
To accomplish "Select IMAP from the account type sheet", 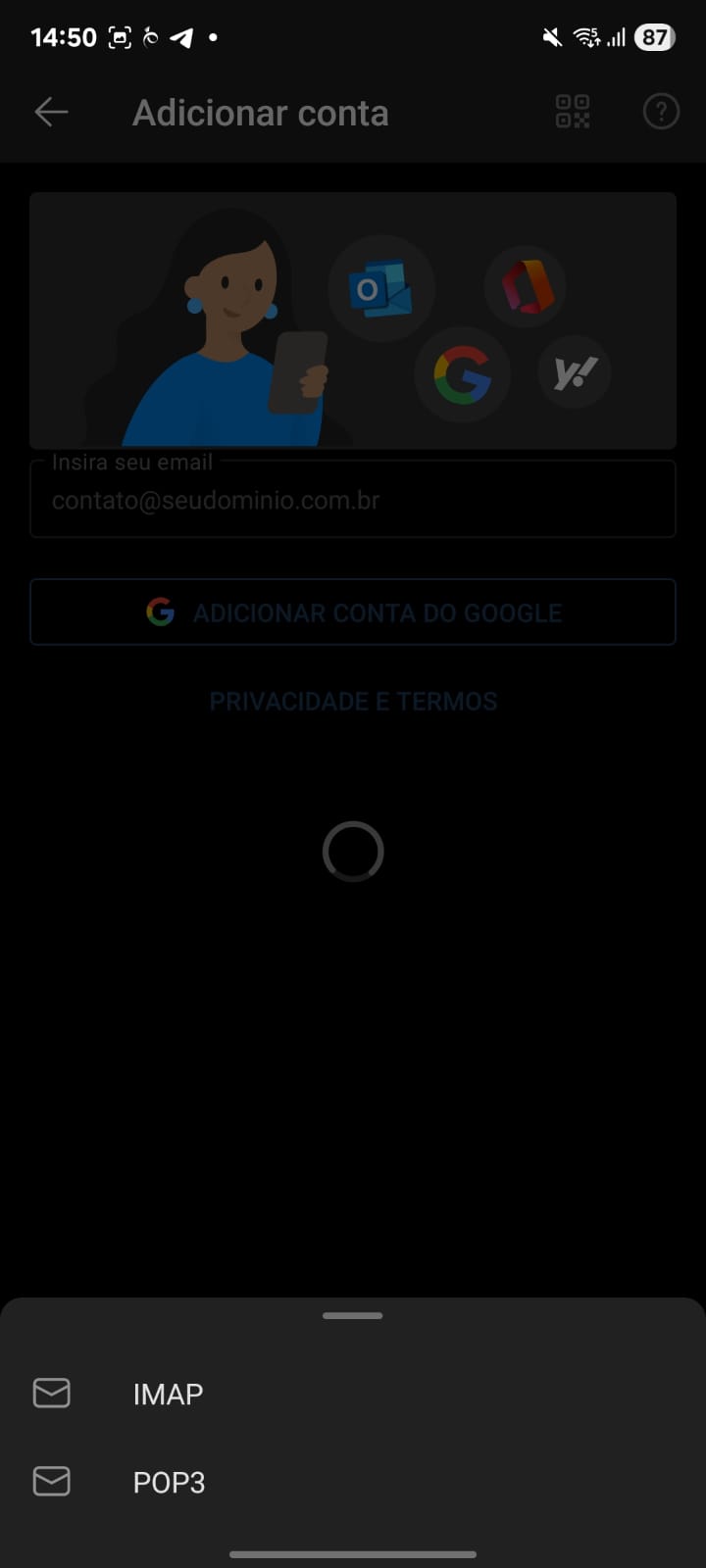I will pos(167,1393).
